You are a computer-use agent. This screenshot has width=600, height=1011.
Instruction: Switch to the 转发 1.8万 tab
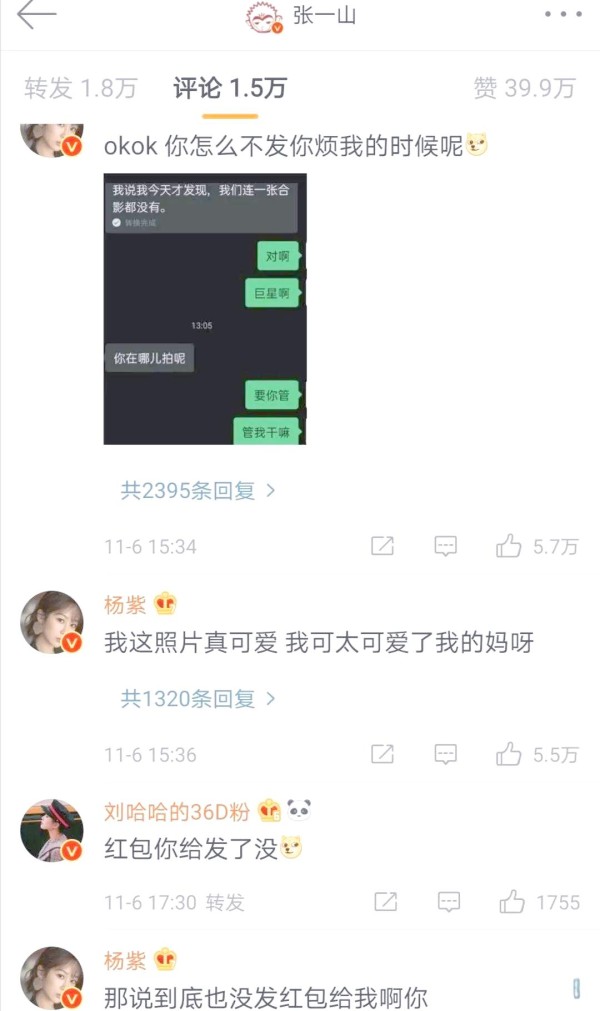click(81, 88)
